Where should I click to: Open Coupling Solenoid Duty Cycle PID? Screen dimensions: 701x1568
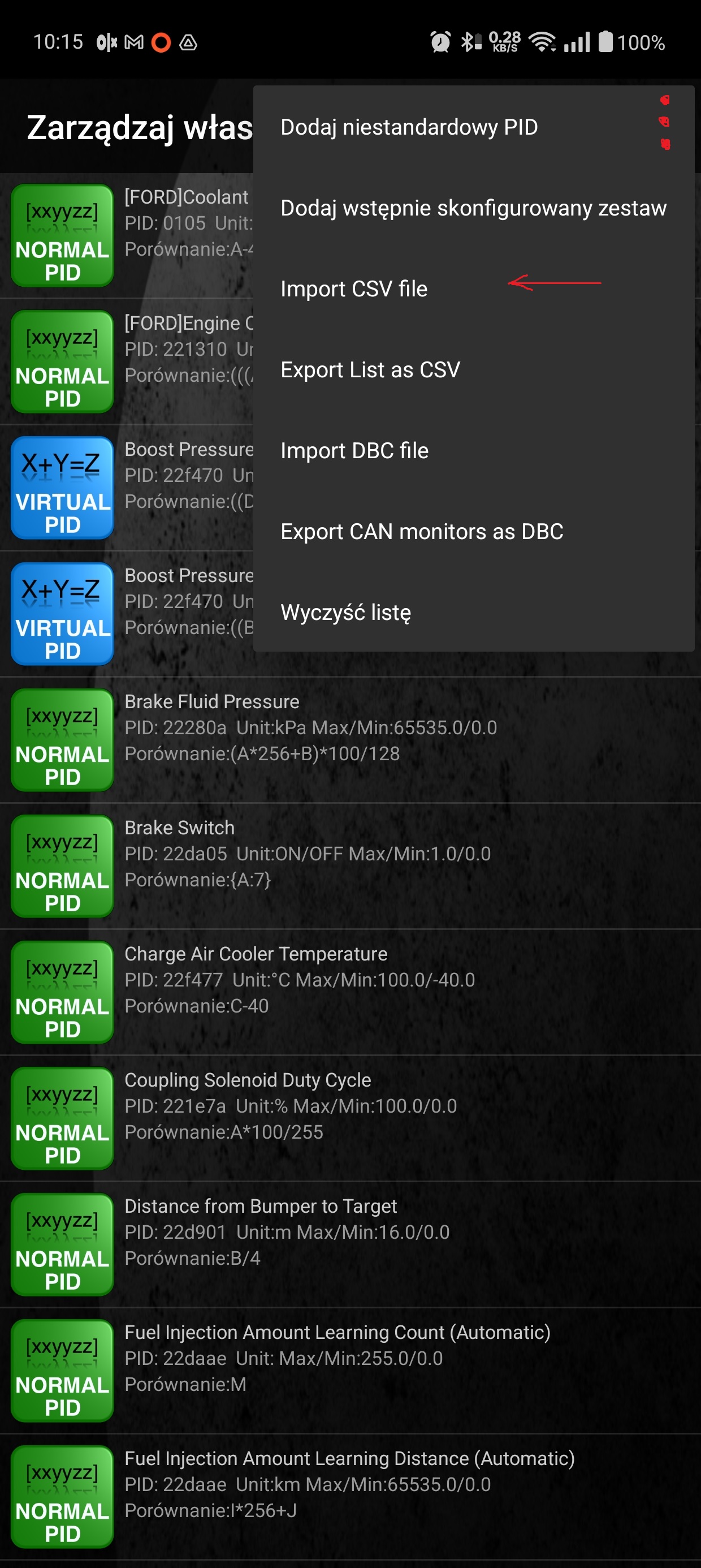pyautogui.click(x=350, y=1118)
